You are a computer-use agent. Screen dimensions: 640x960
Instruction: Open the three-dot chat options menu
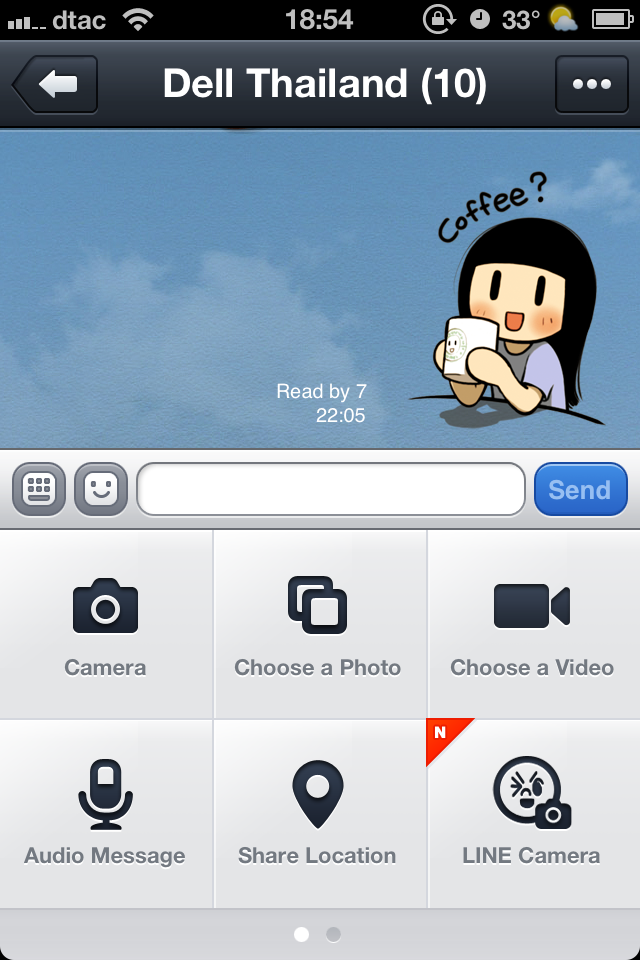[x=591, y=85]
